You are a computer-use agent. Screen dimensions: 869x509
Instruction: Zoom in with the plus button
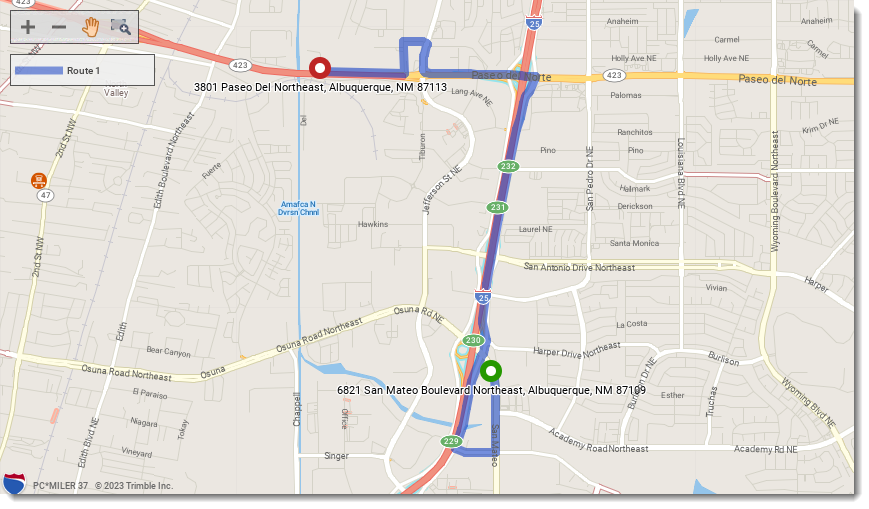pyautogui.click(x=28, y=27)
